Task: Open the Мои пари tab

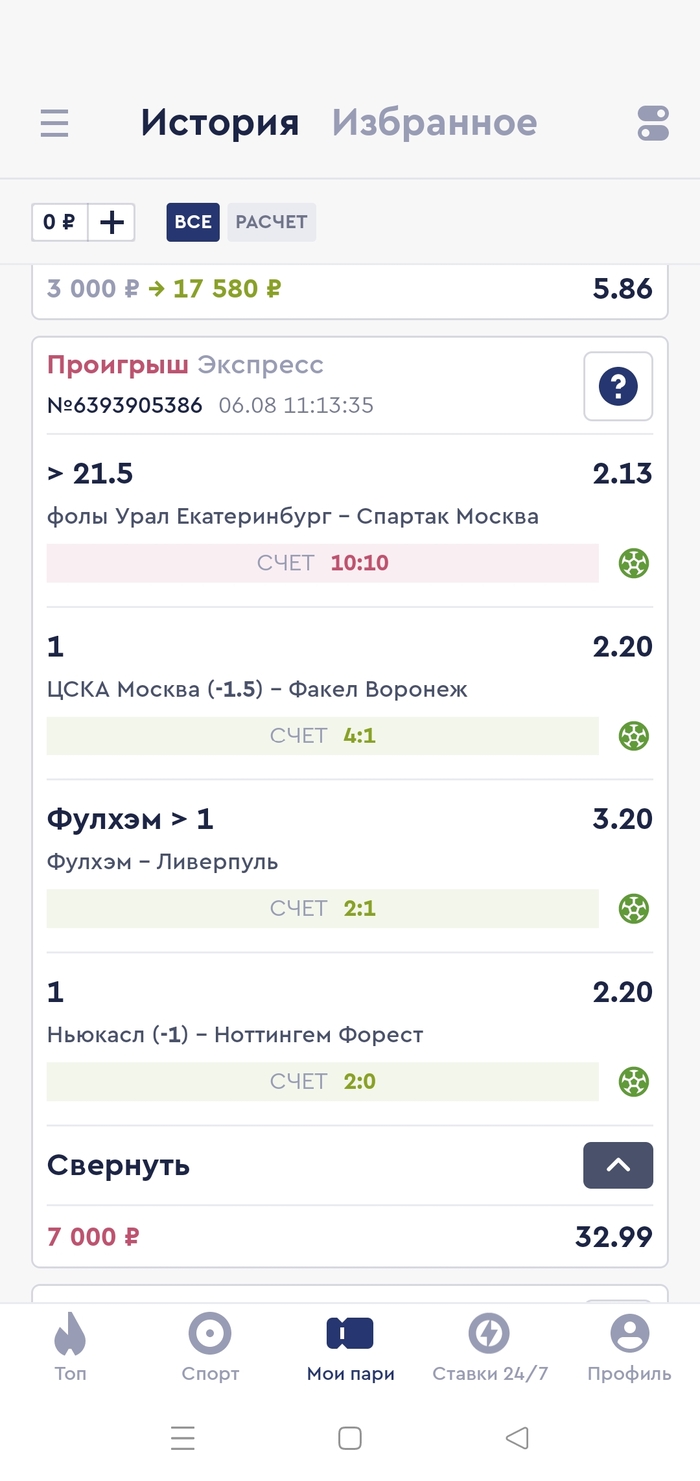Action: (350, 1346)
